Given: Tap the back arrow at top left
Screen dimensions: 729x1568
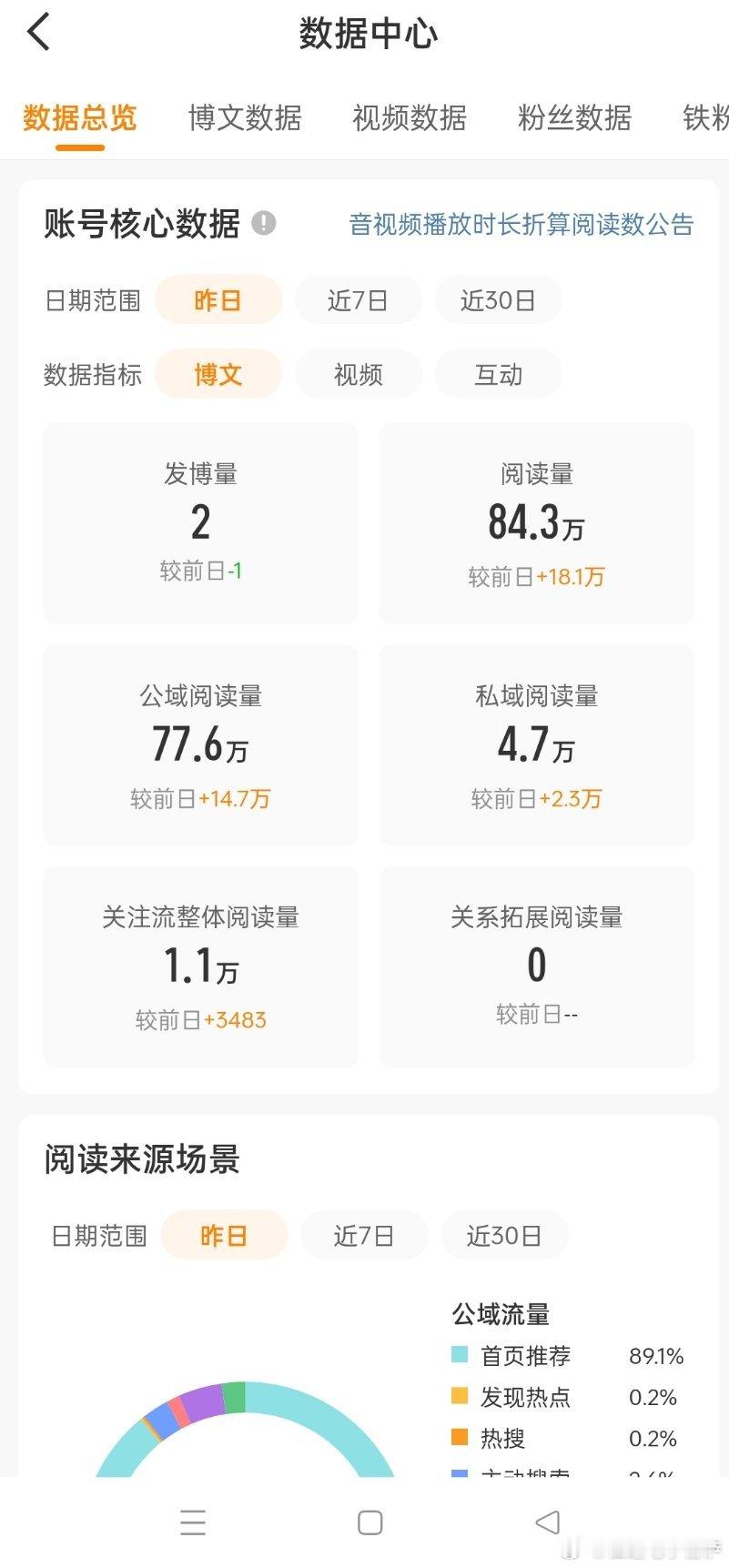Looking at the screenshot, I should coord(36,31).
